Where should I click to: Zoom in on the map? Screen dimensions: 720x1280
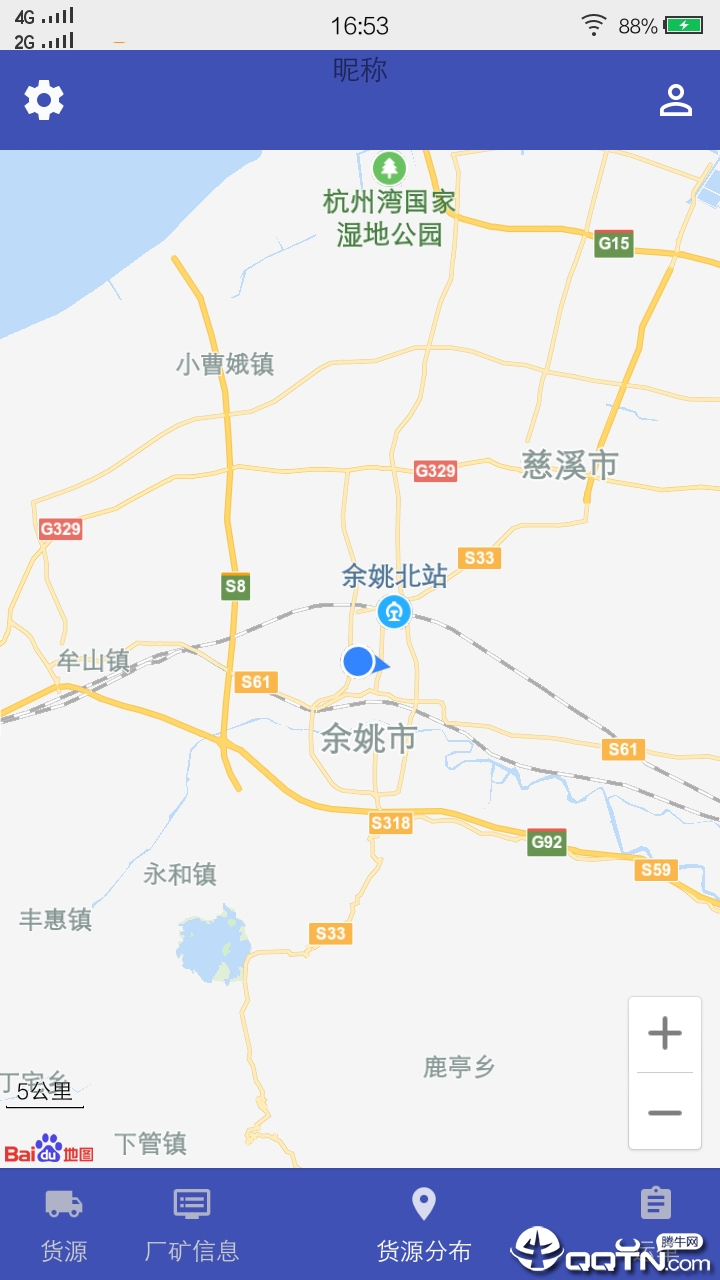(x=665, y=1034)
